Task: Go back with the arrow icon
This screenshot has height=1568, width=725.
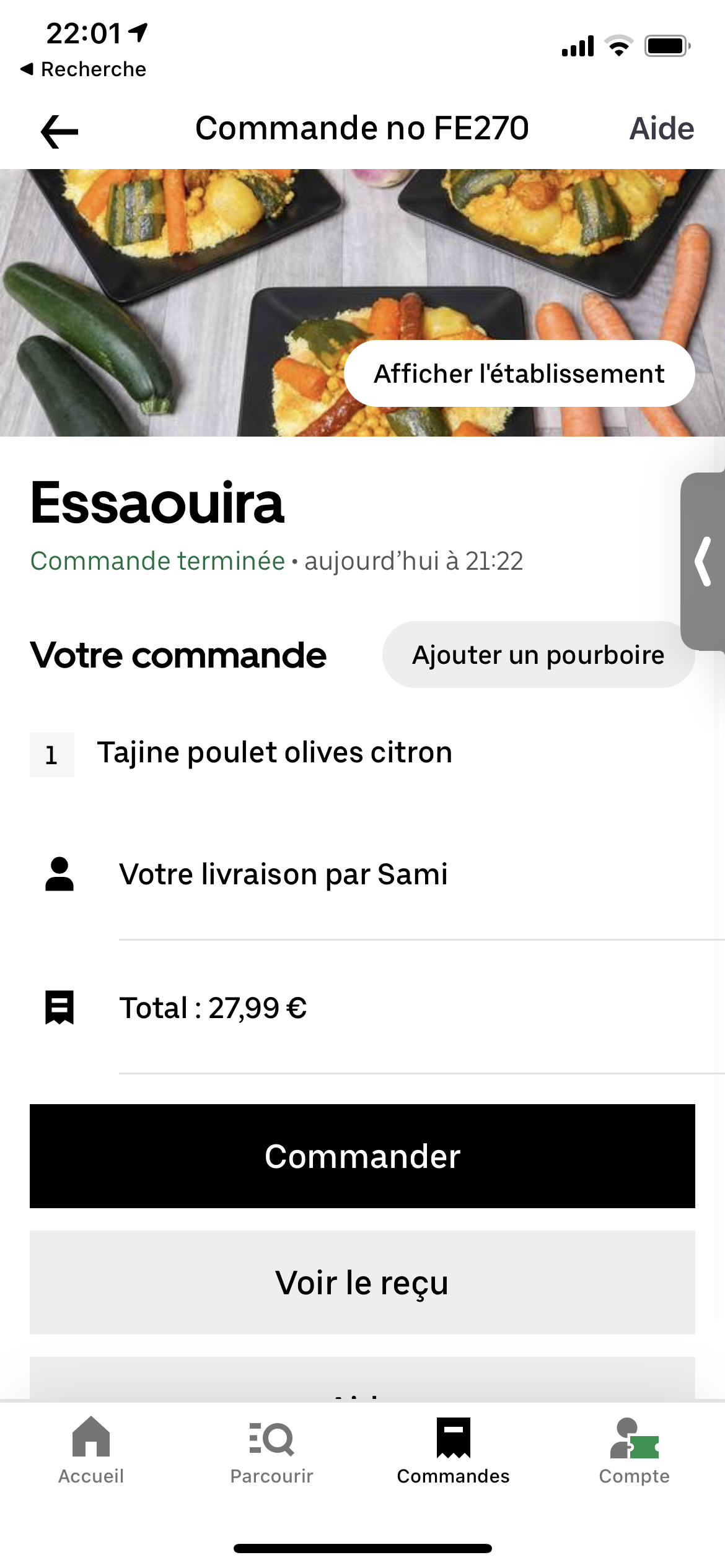Action: click(x=59, y=131)
